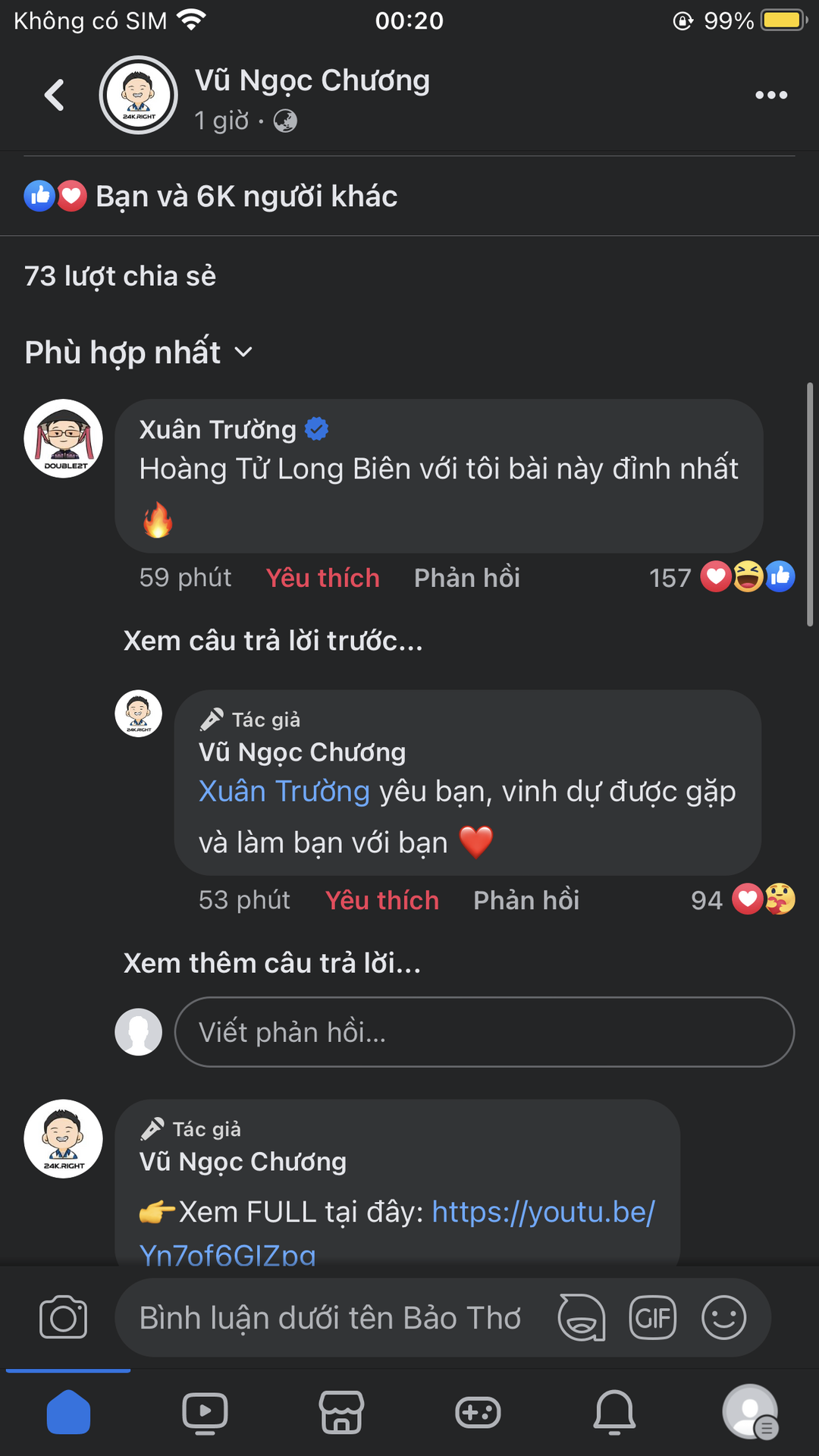Open the GIF picker in the comment bar
The height and width of the screenshot is (1456, 819).
point(652,1318)
